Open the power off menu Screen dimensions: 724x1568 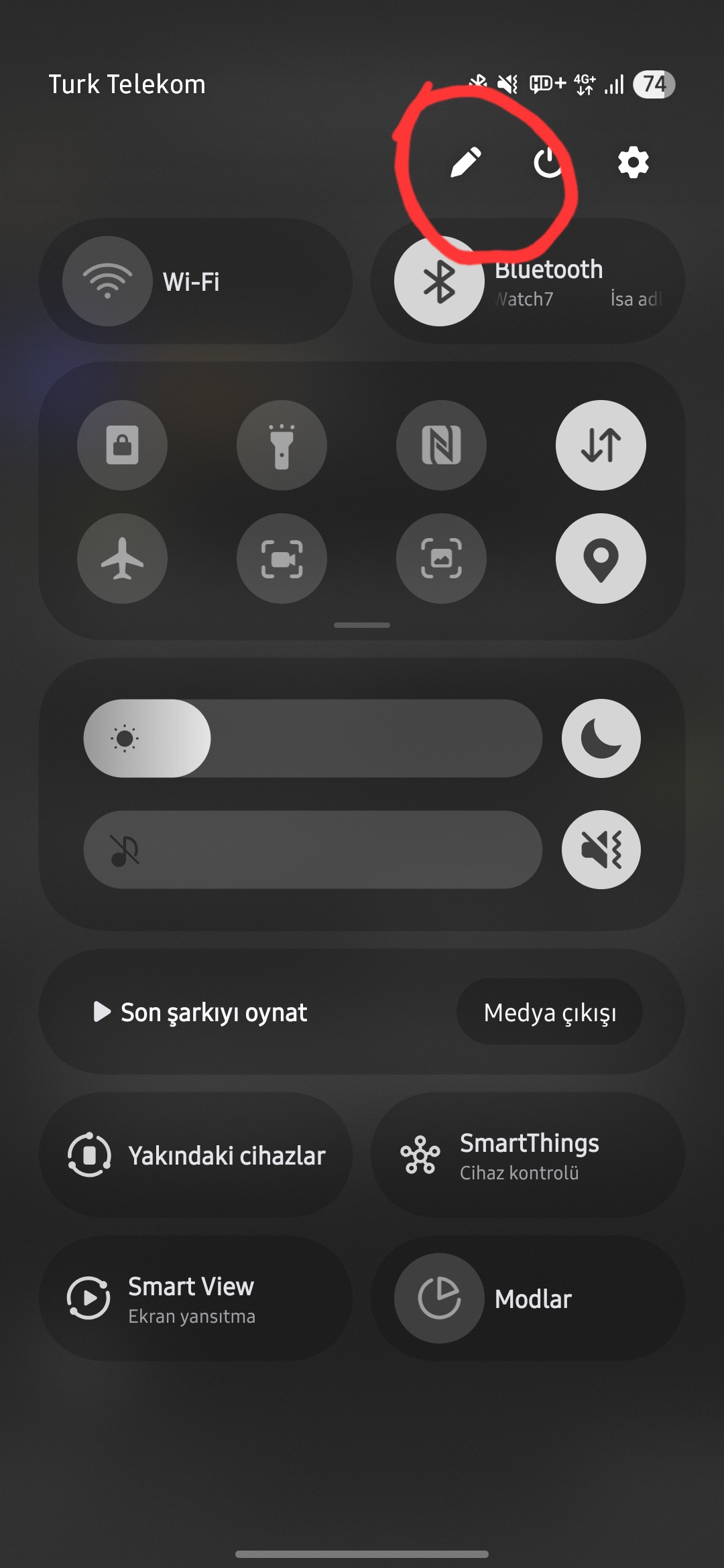pyautogui.click(x=548, y=162)
